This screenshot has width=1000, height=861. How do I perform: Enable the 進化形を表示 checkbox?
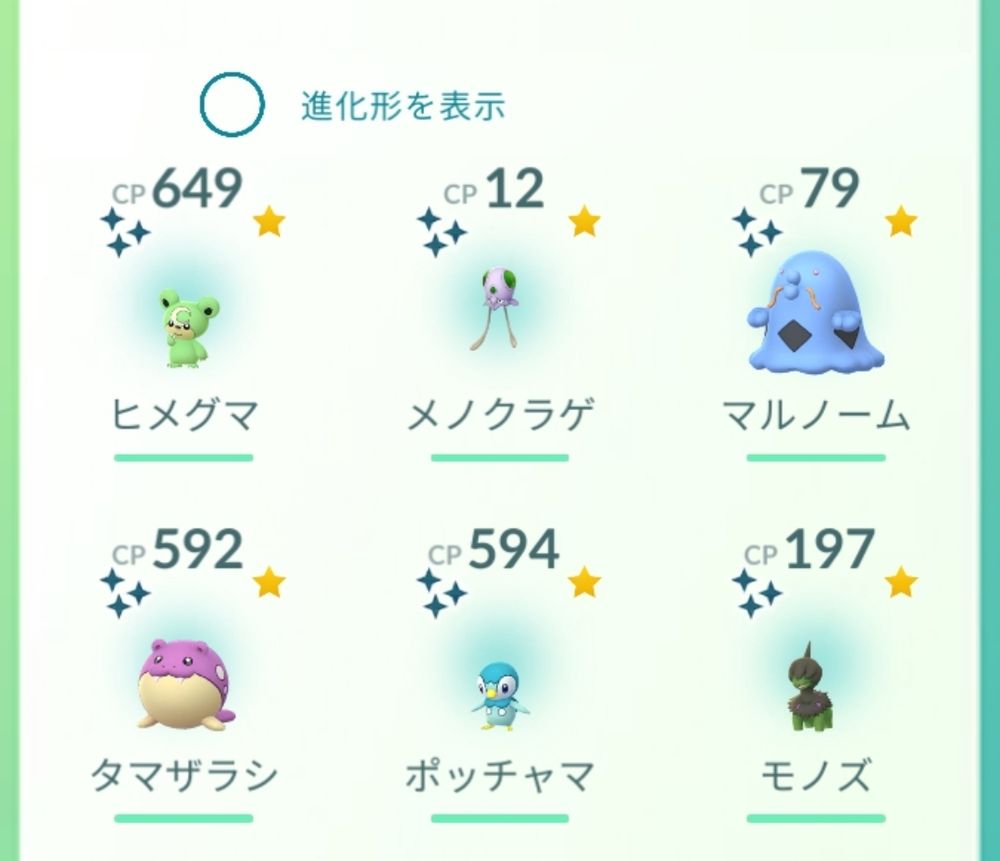pyautogui.click(x=232, y=105)
